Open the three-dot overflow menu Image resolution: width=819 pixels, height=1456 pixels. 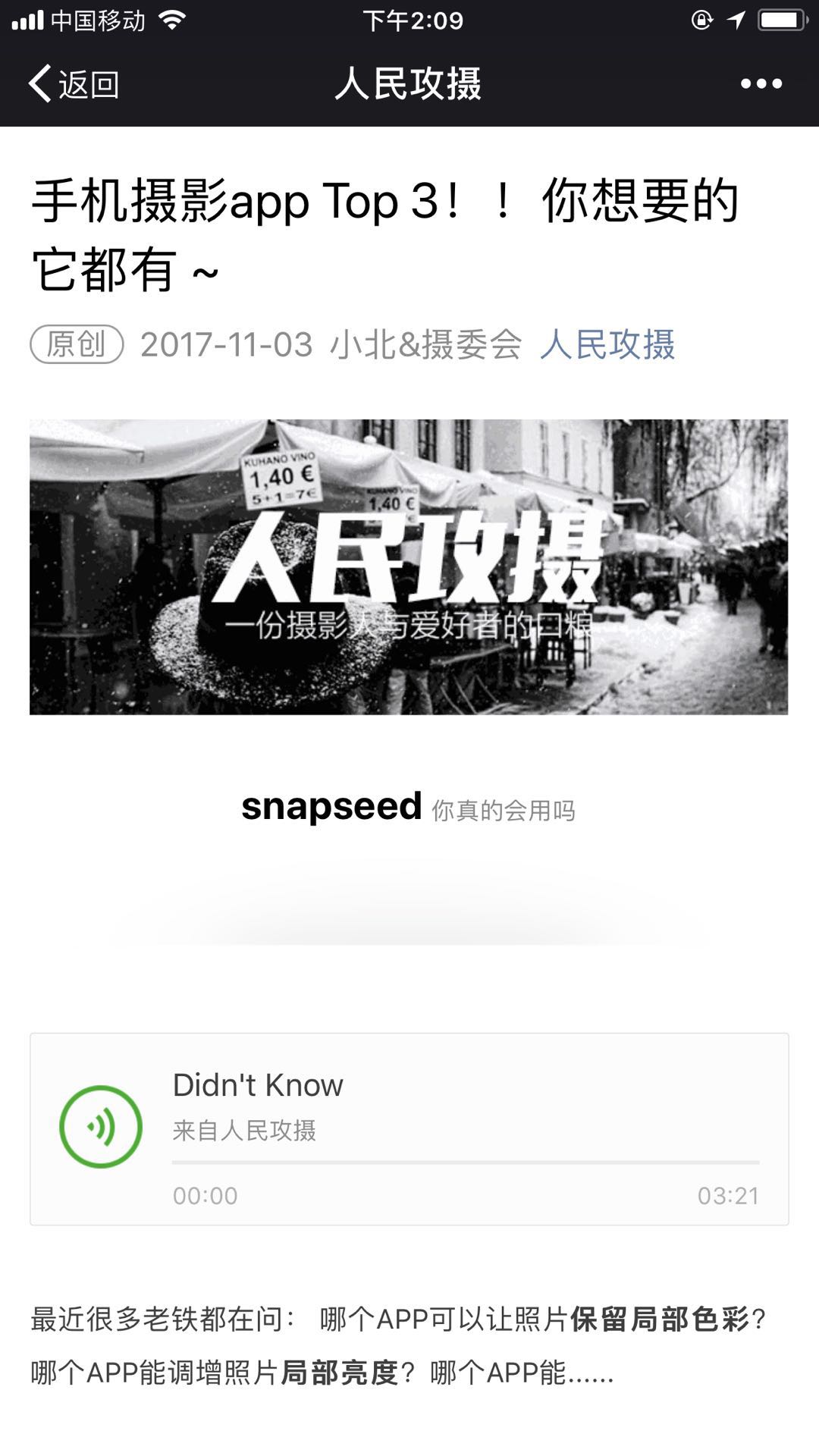[761, 83]
